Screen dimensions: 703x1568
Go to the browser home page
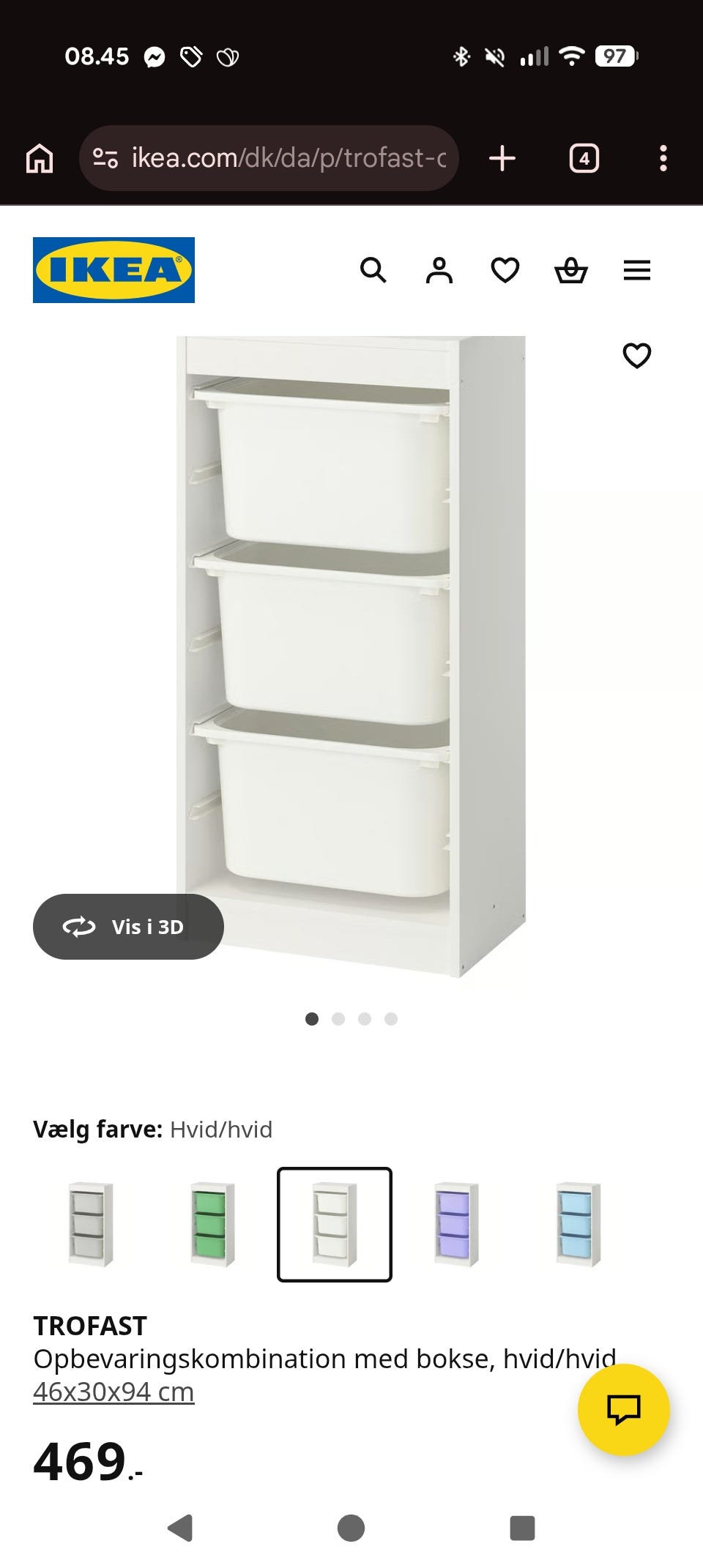click(40, 158)
